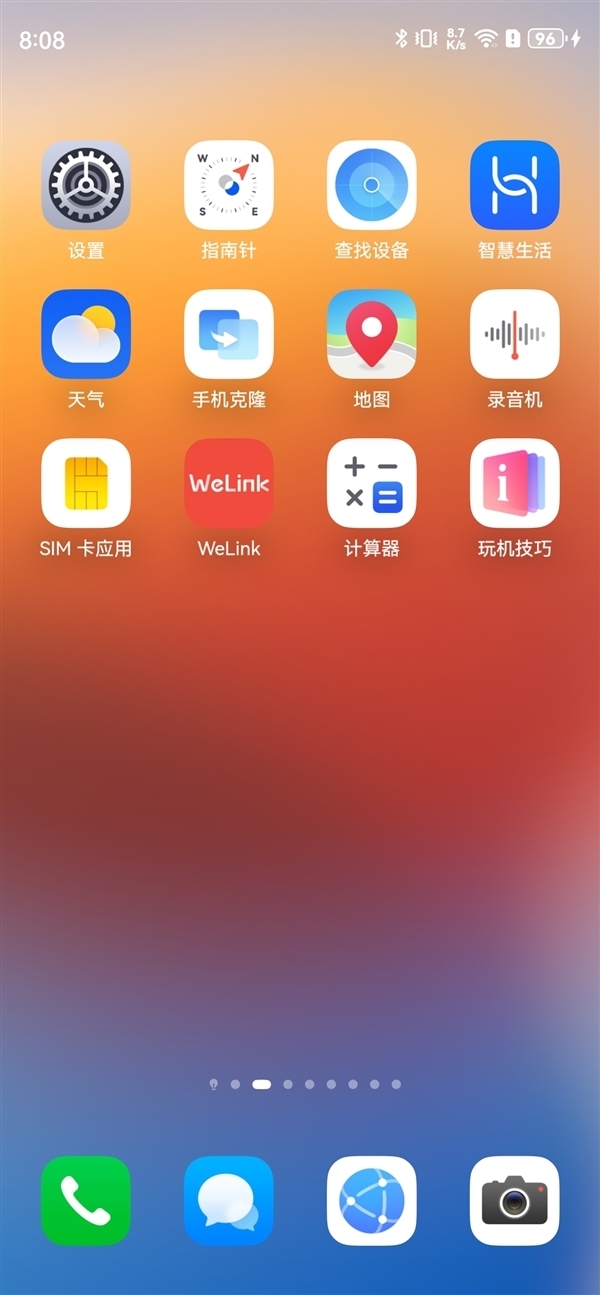Open 玩机技巧 (Tips) app

pos(515,483)
